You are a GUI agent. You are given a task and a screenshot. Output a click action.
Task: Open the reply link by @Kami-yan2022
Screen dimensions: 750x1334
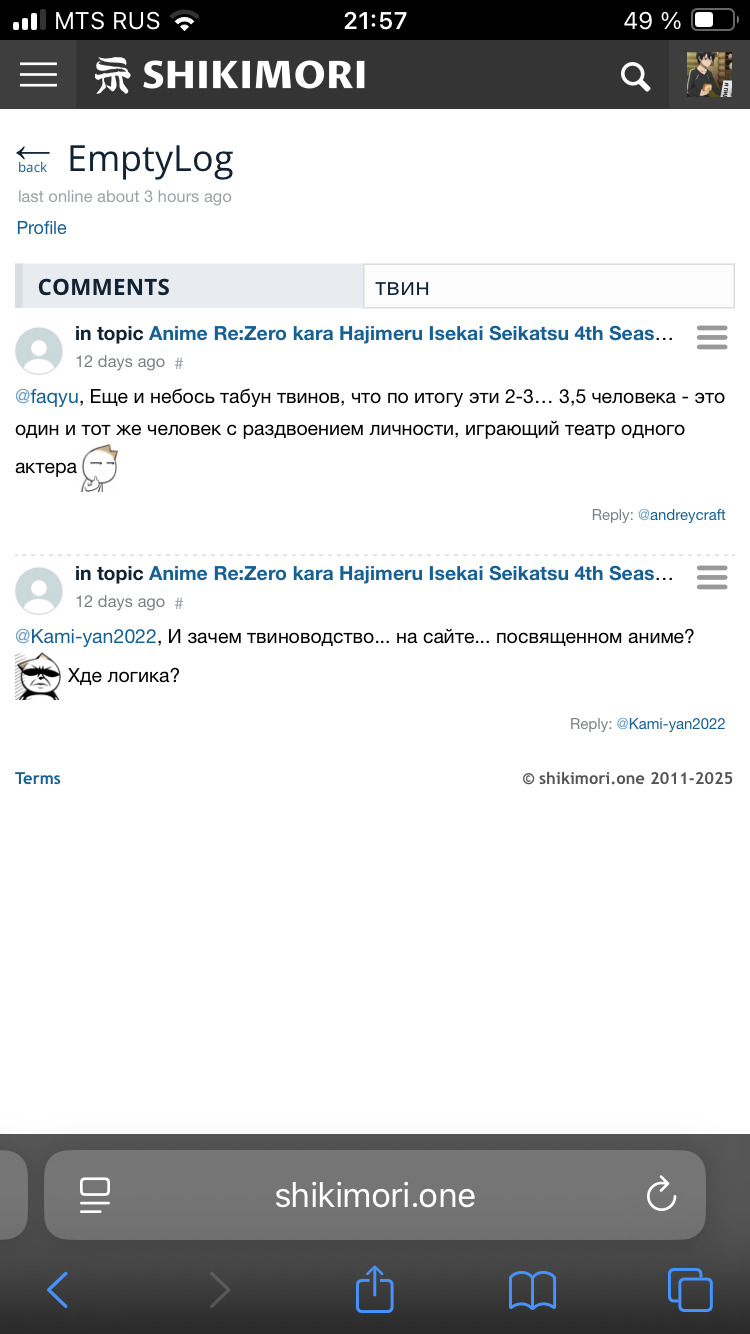point(670,724)
